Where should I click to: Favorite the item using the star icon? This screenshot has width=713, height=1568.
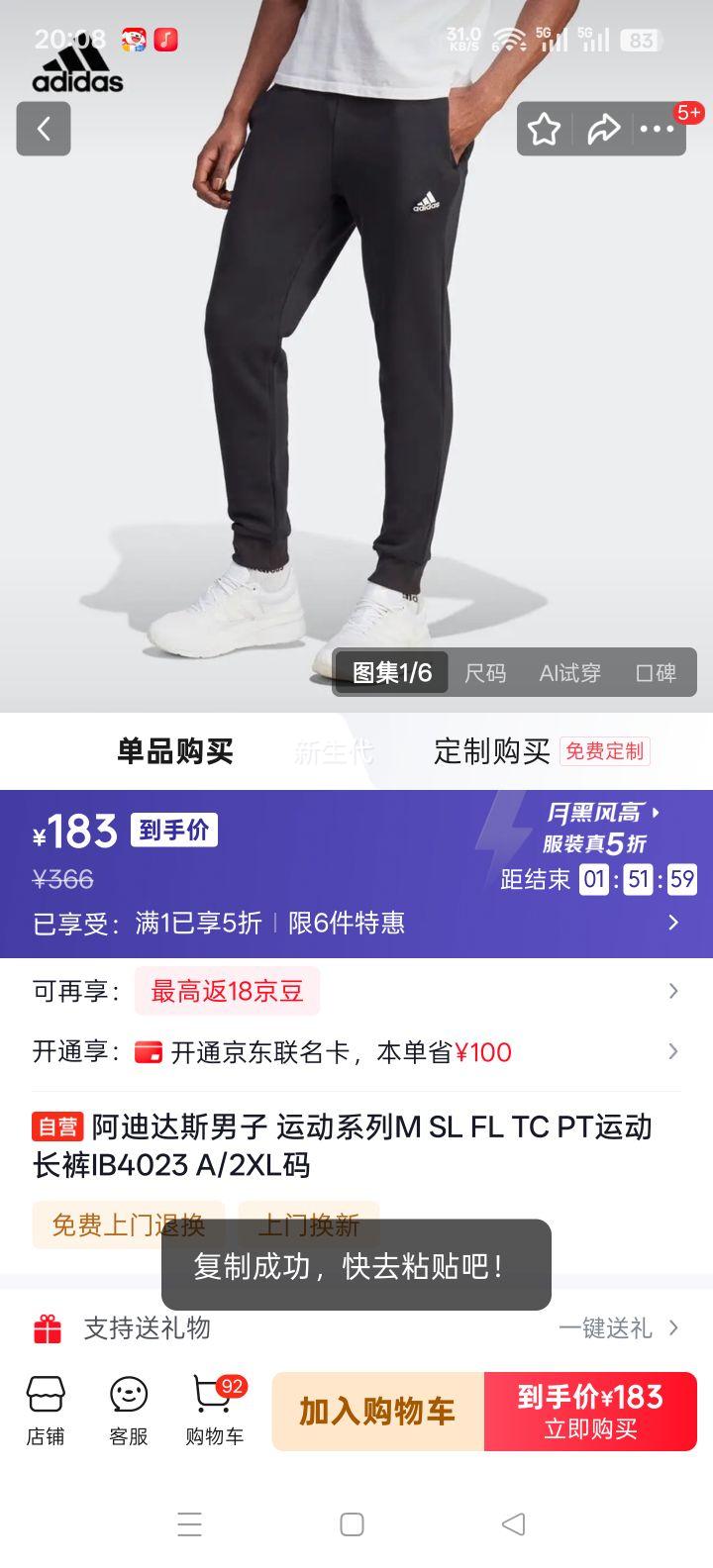coord(544,129)
